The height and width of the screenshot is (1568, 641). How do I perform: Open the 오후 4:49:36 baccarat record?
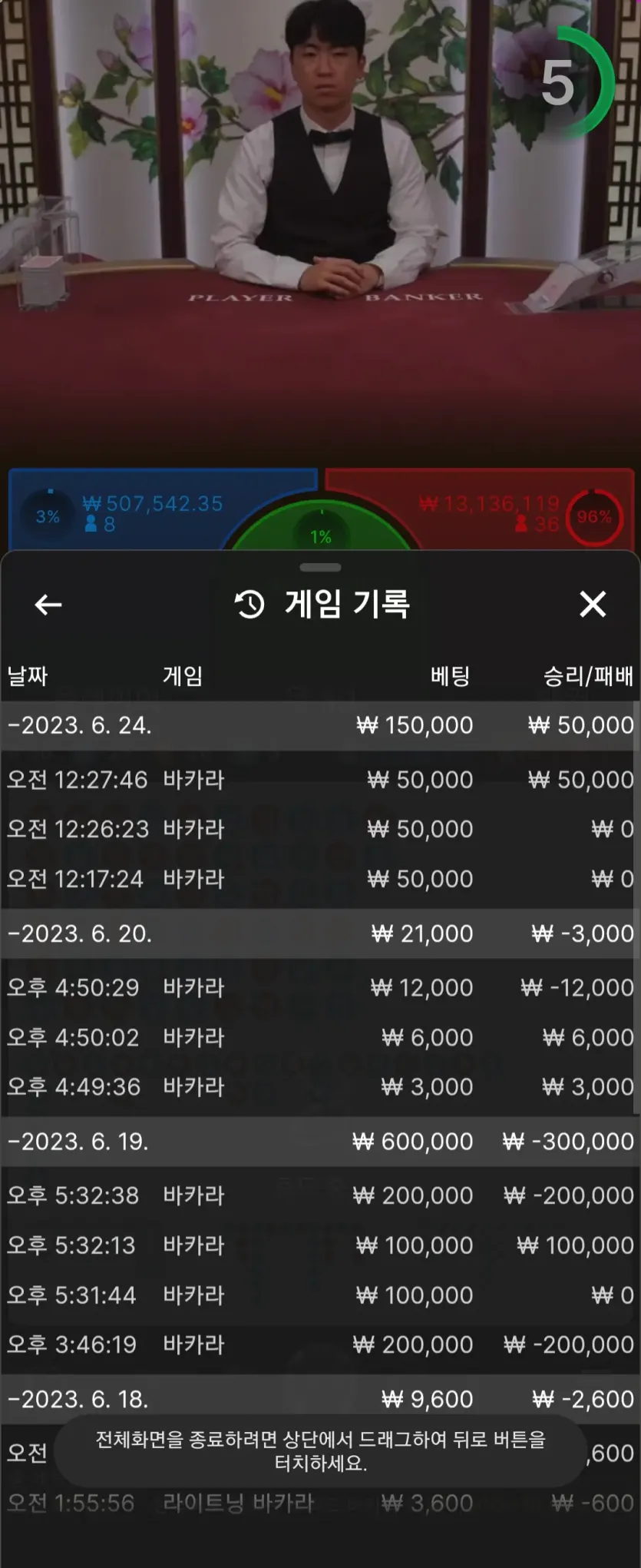coord(320,1086)
